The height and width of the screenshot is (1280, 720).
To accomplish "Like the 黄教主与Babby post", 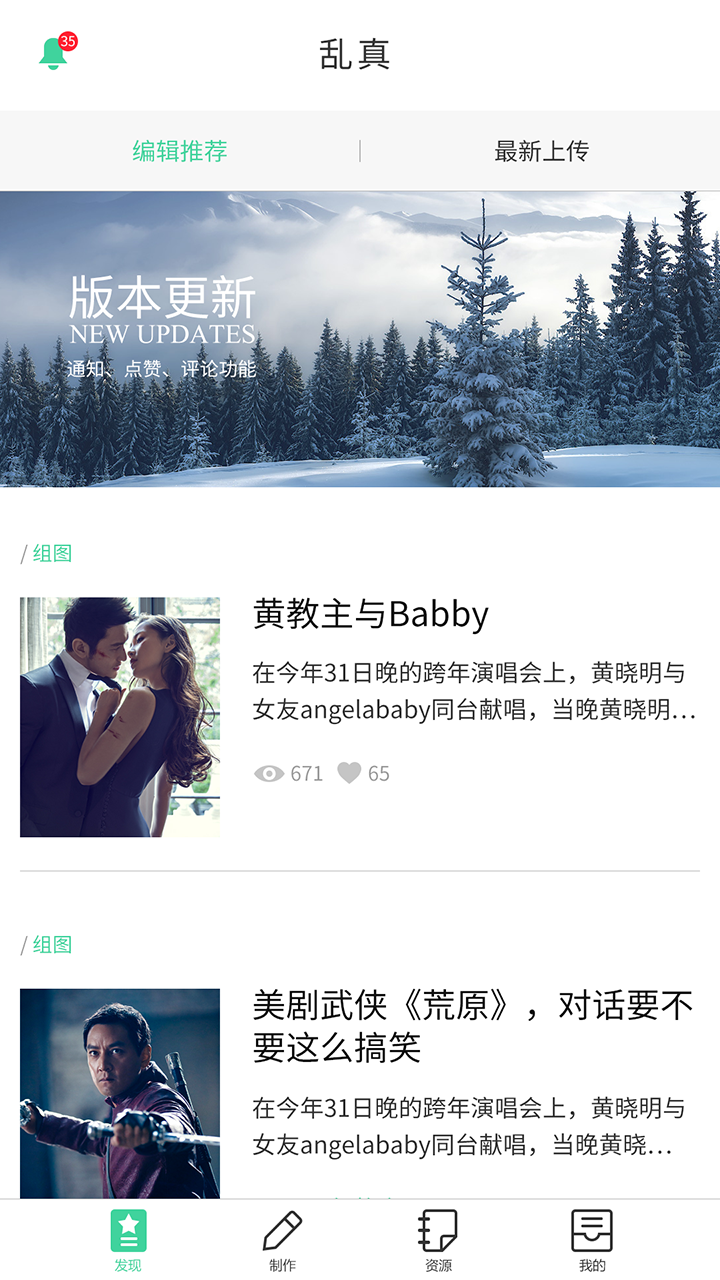I will (349, 773).
